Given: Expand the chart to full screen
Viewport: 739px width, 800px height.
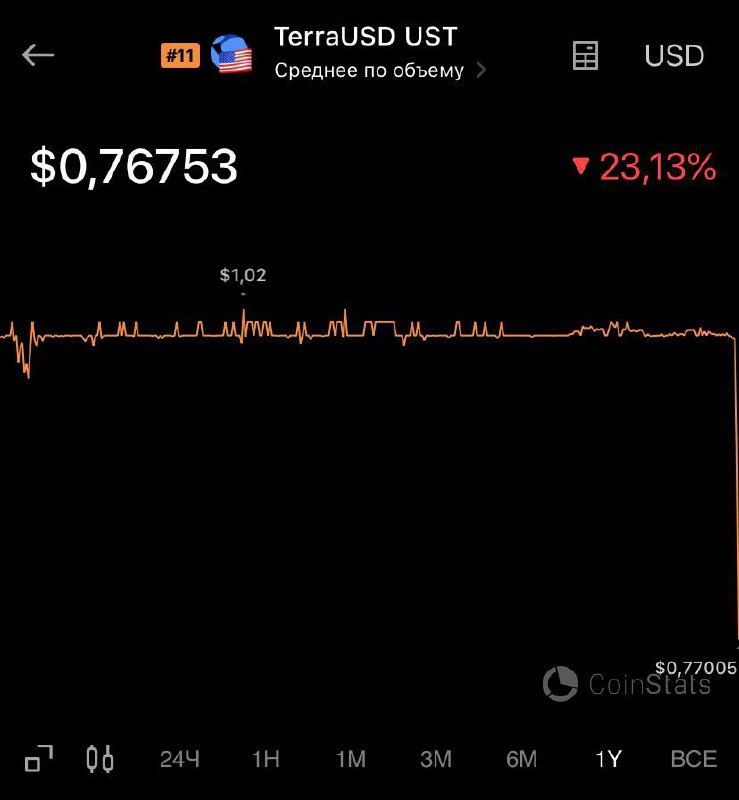Looking at the screenshot, I should [x=39, y=759].
